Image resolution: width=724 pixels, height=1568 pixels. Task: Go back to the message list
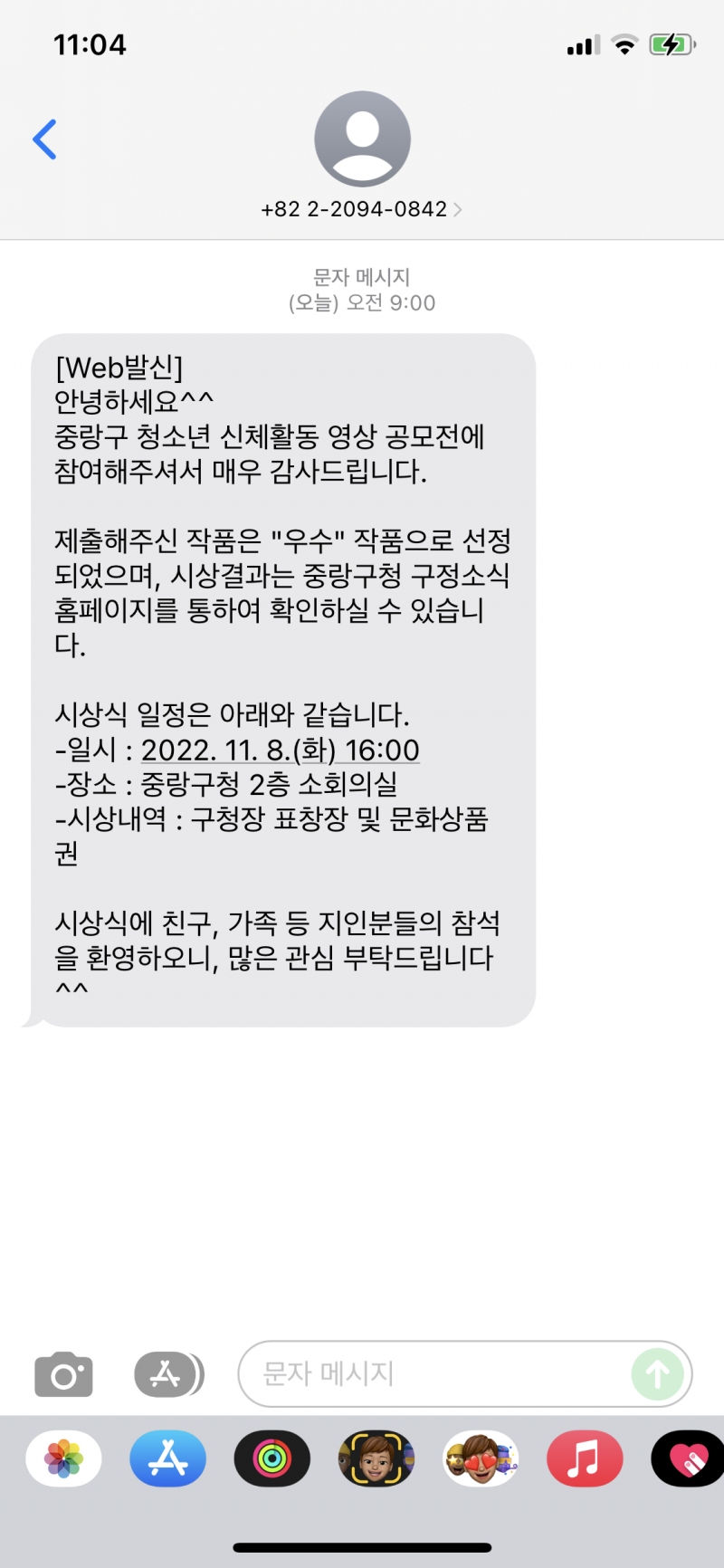coord(44,139)
